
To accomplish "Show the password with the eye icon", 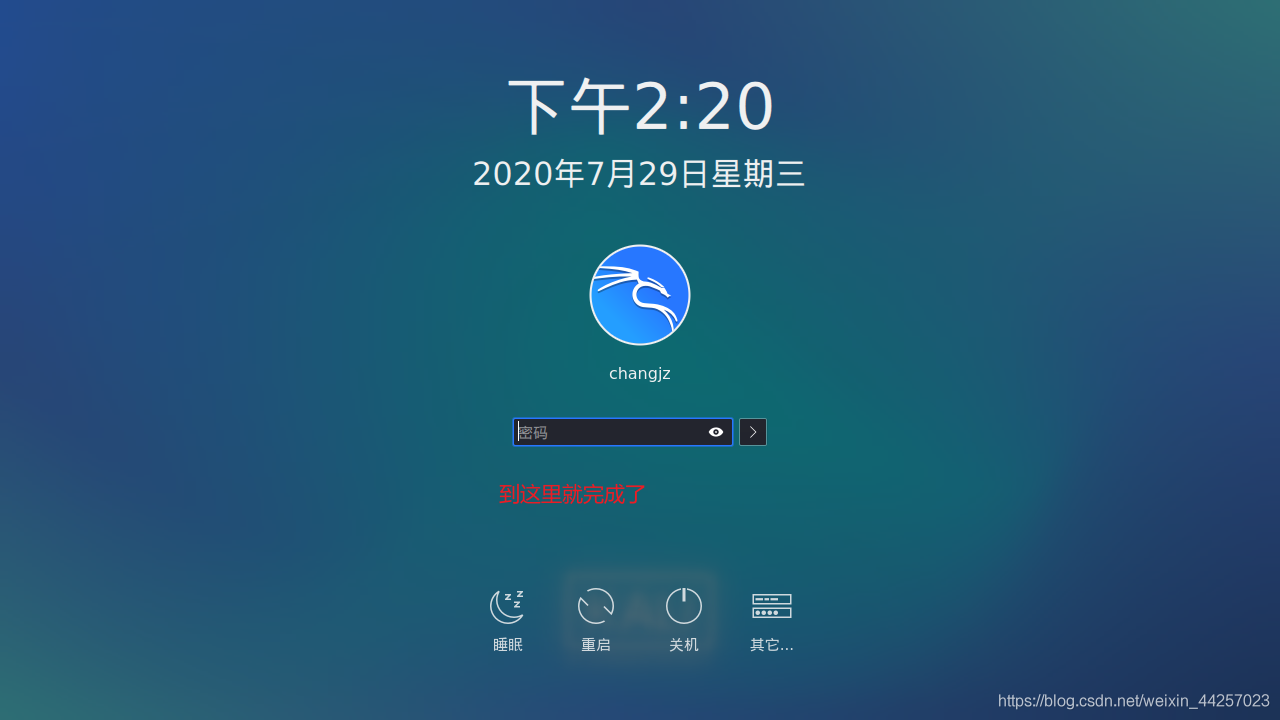I will (x=716, y=432).
